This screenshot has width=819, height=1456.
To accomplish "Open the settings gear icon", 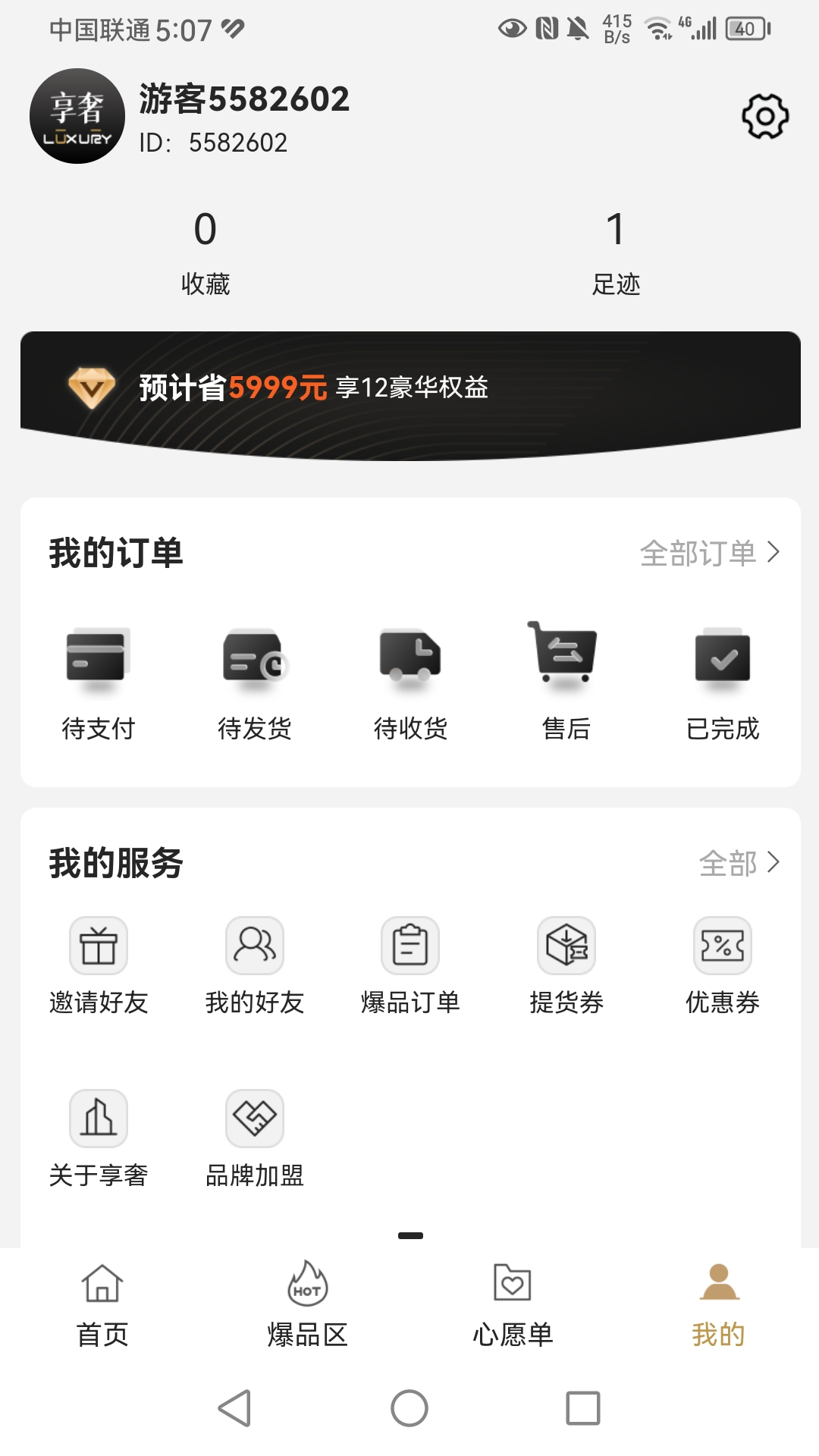I will coord(764,117).
